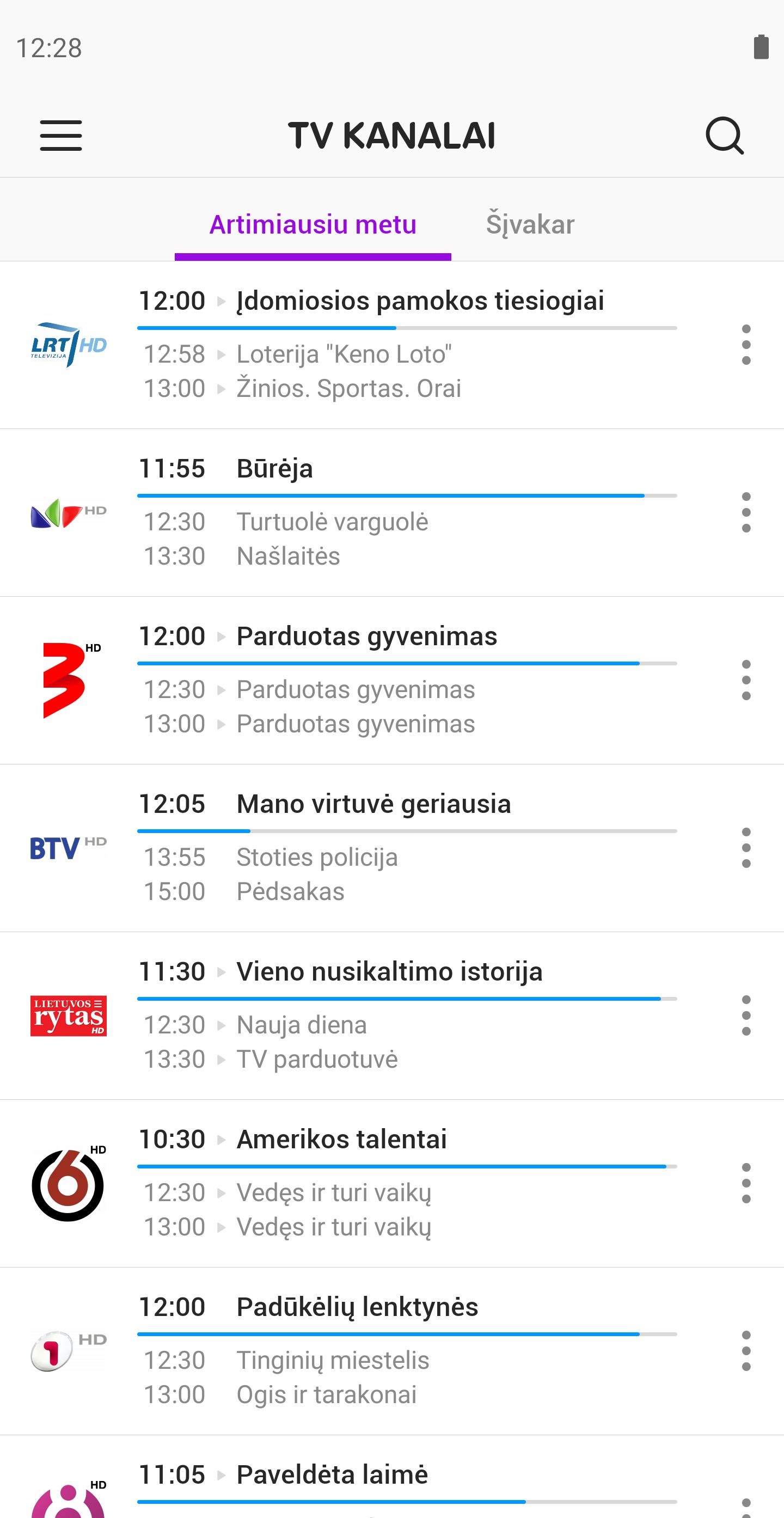Open the search icon

725,136
